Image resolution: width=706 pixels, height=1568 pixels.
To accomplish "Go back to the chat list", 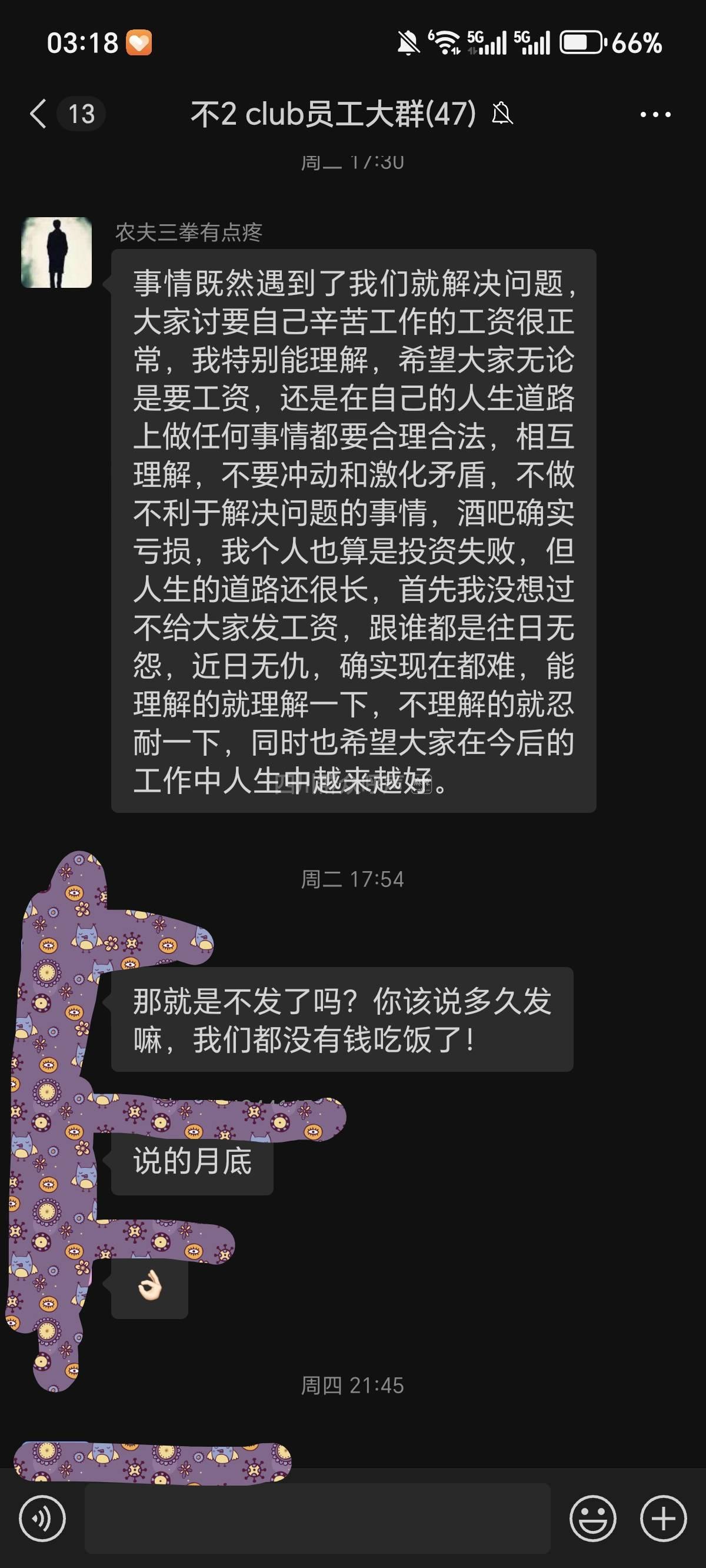I will [x=38, y=114].
